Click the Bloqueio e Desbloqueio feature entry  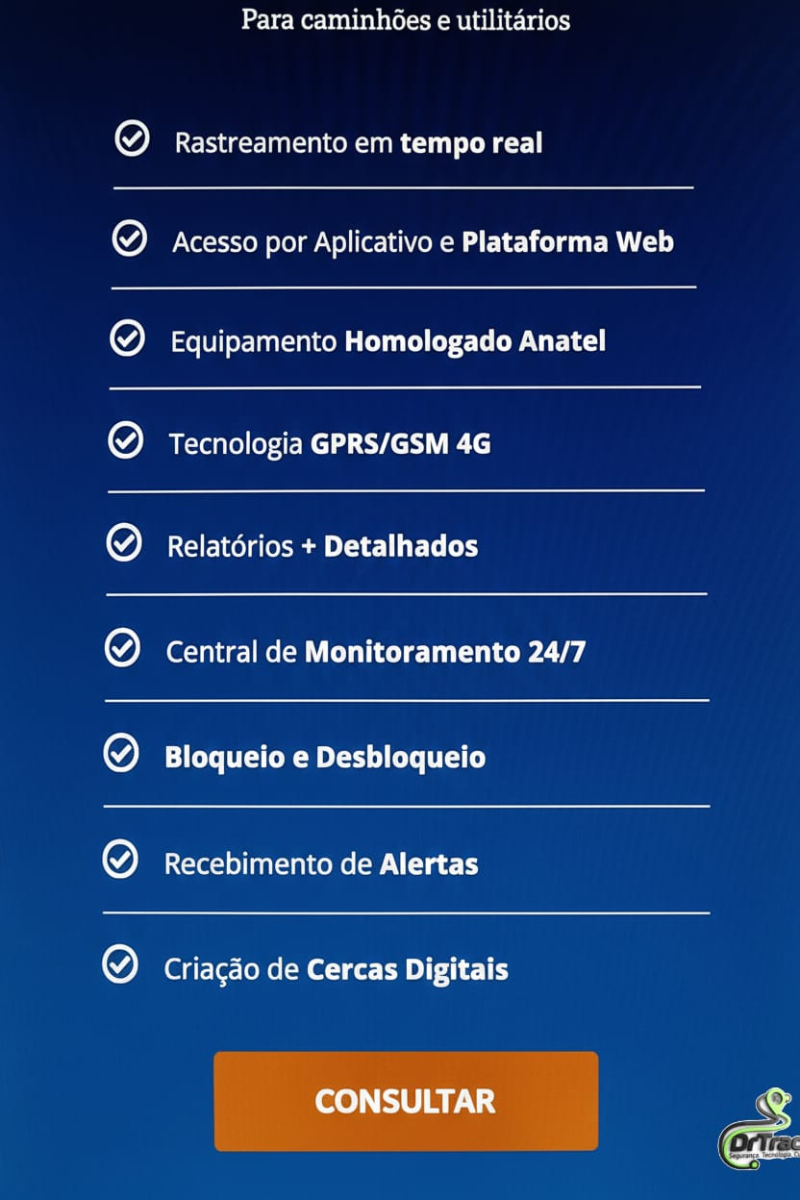[325, 757]
